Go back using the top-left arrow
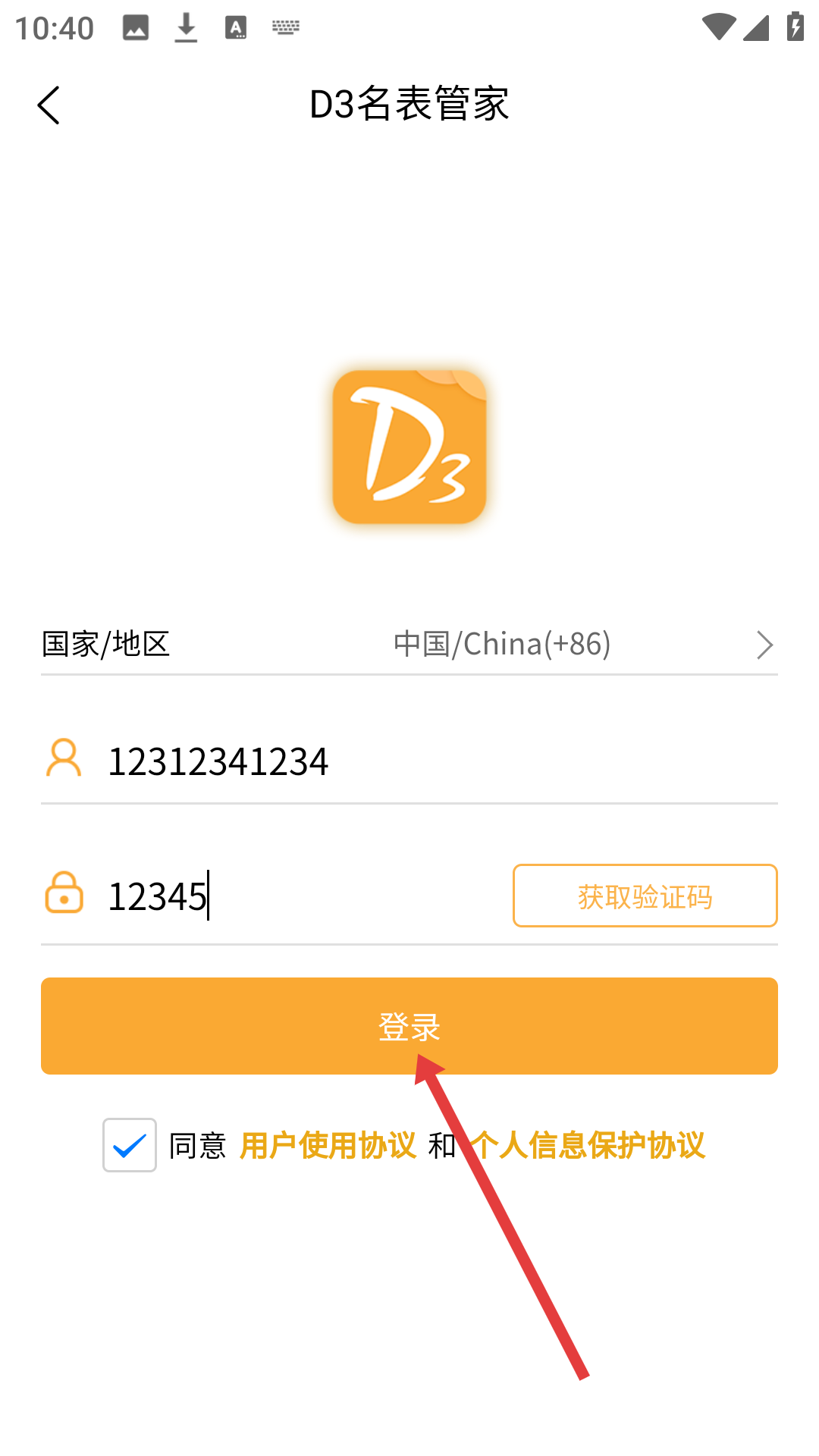Image resolution: width=819 pixels, height=1456 pixels. tap(49, 105)
